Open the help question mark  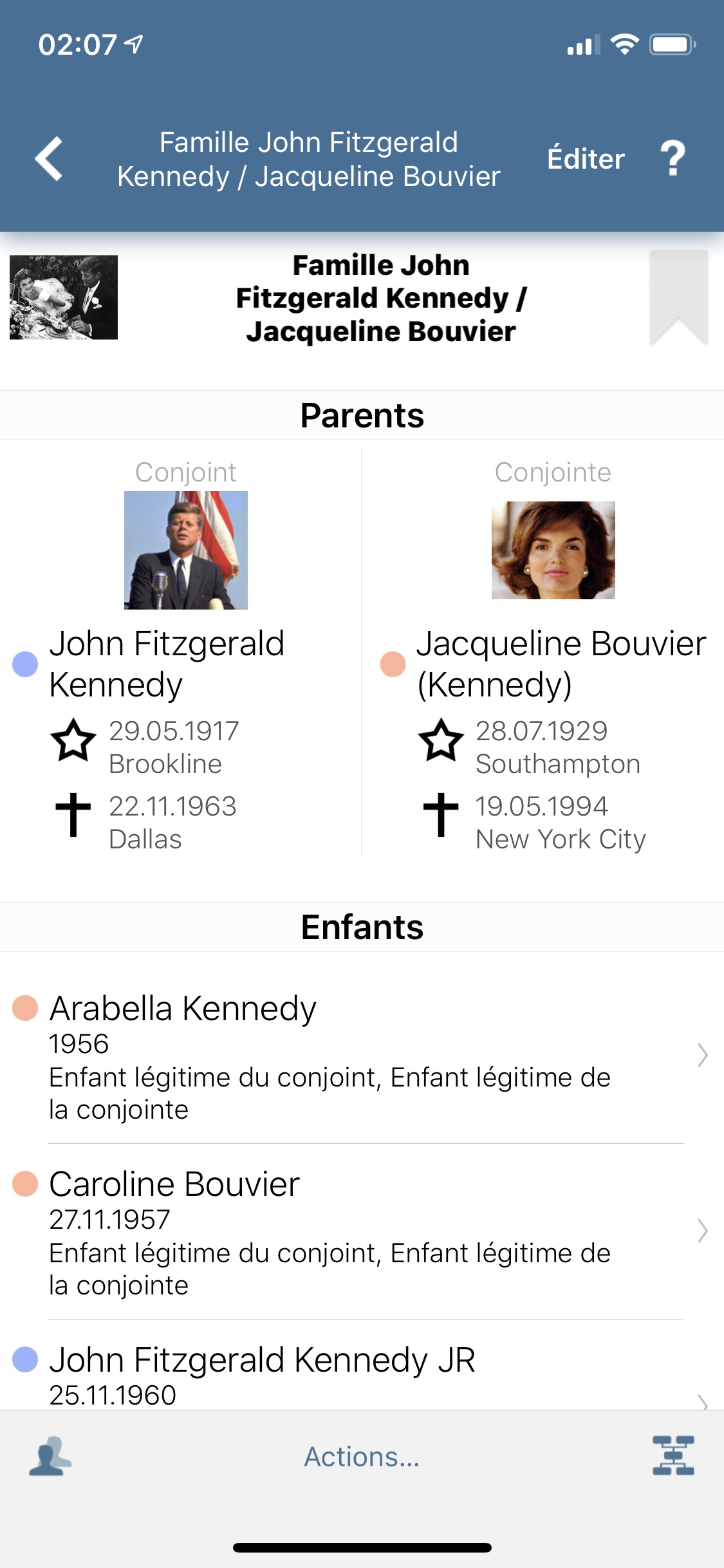(x=673, y=158)
